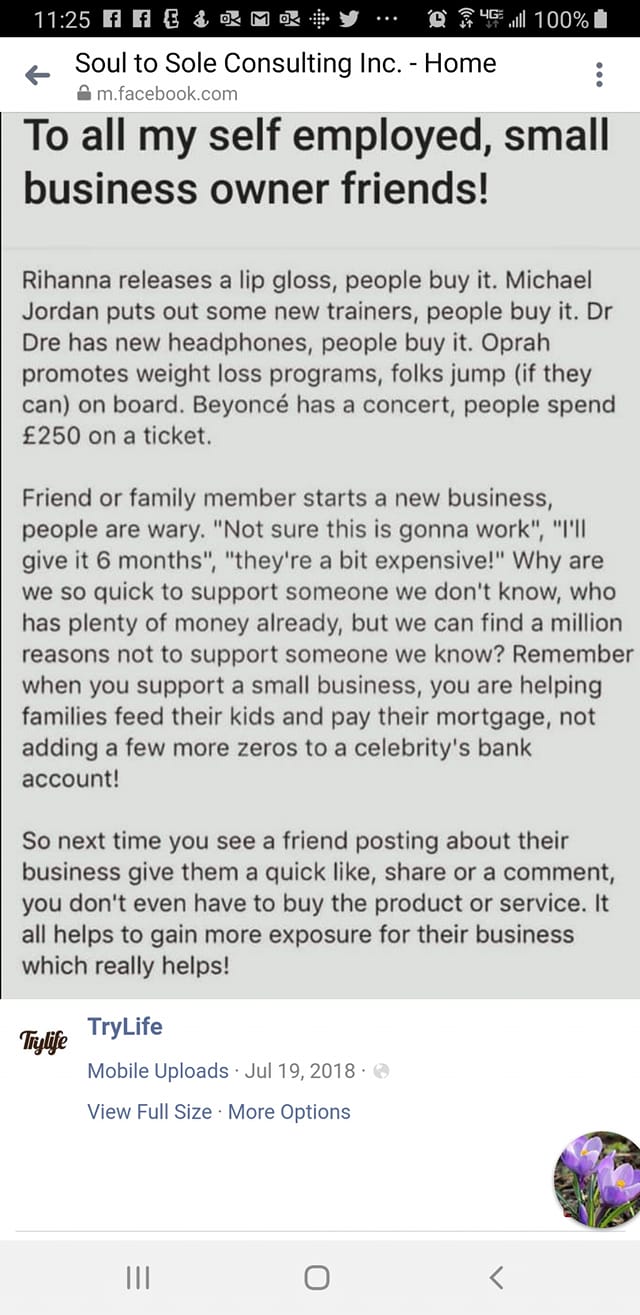Viewport: 640px width, 1315px height.
Task: Open the TryLife page name link
Action: (125, 1026)
